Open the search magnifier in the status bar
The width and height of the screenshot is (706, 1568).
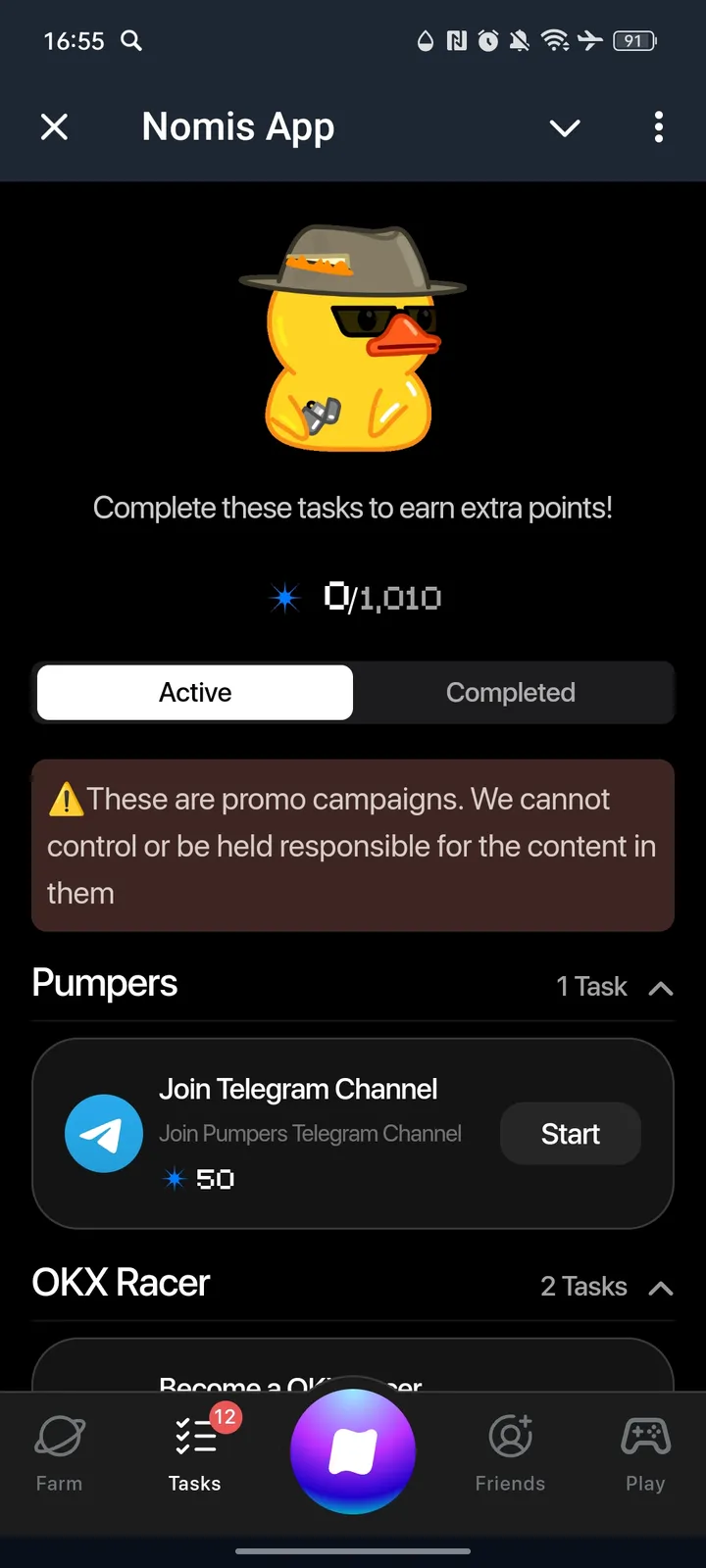click(131, 41)
